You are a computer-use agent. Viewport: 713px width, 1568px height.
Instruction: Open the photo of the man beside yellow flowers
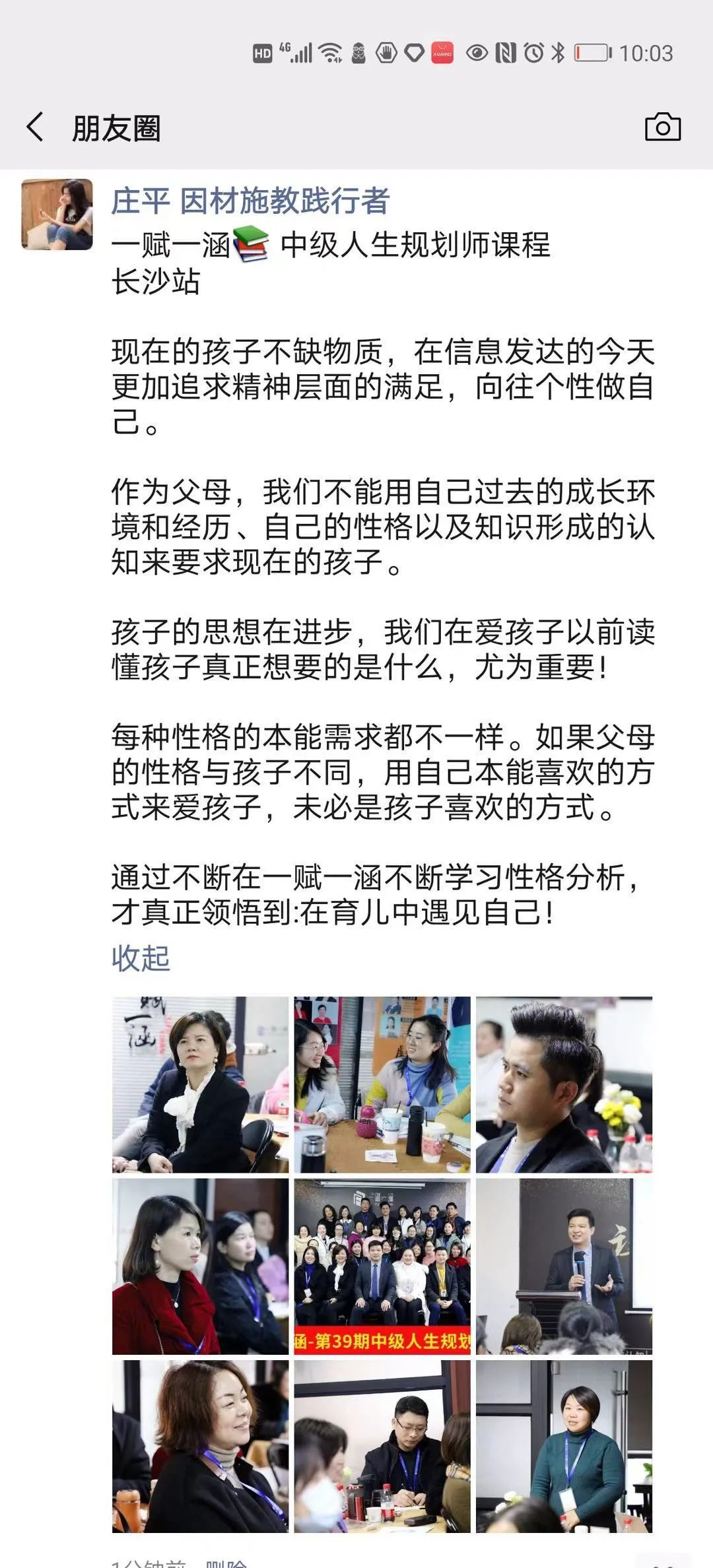point(564,1084)
